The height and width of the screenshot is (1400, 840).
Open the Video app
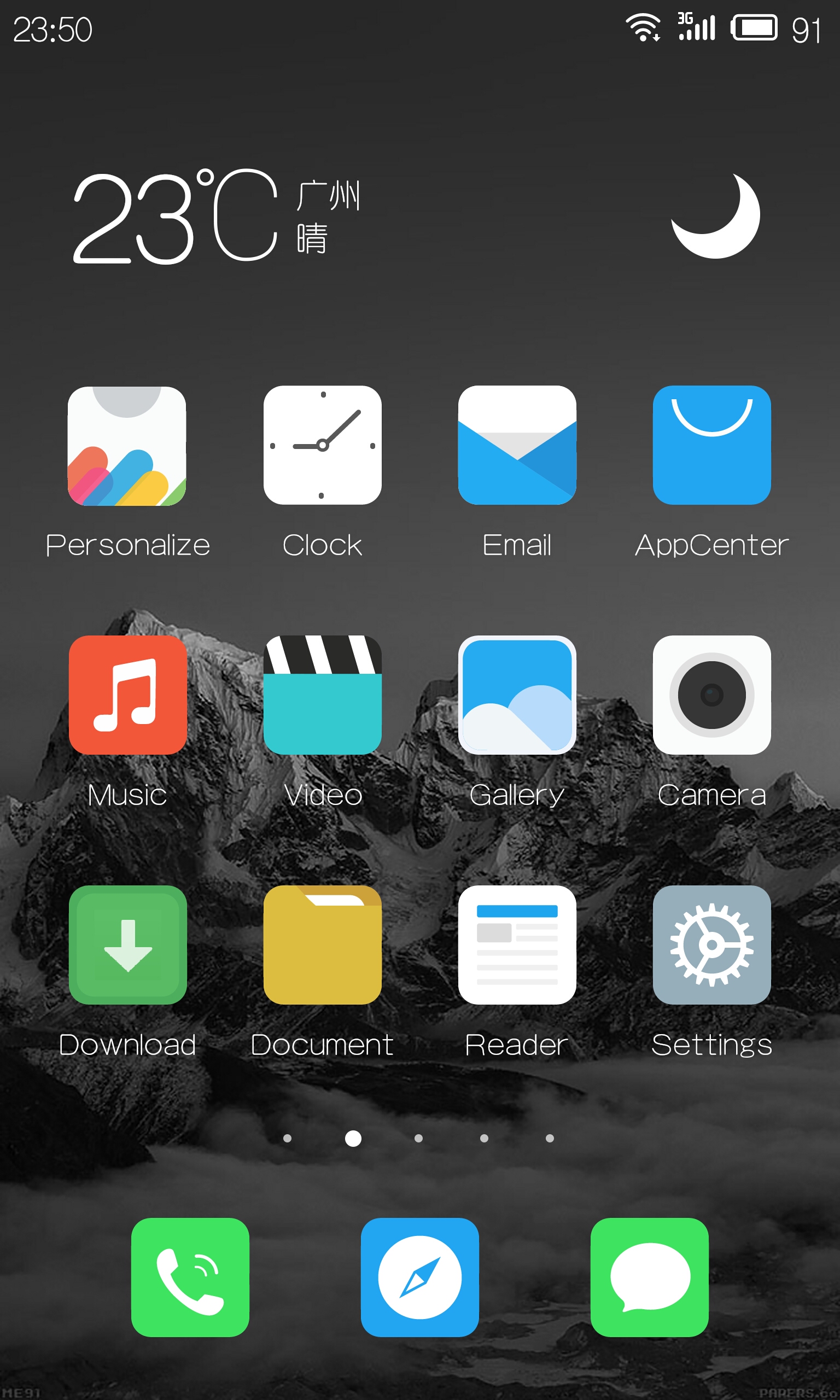point(323,695)
